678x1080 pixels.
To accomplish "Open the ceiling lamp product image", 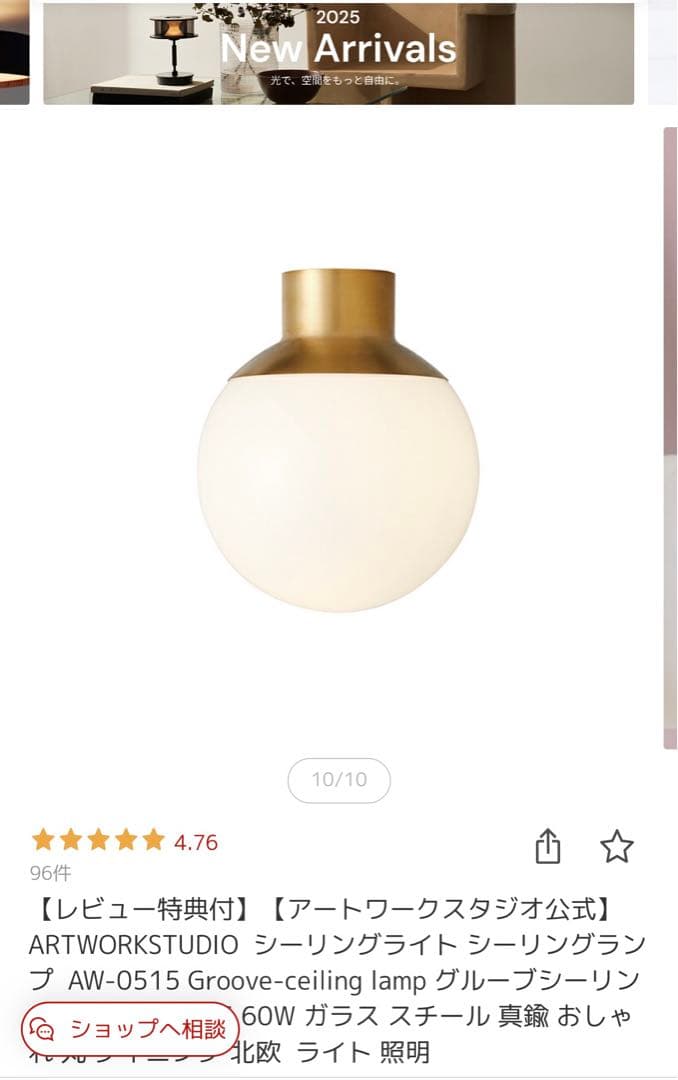I will click(337, 440).
